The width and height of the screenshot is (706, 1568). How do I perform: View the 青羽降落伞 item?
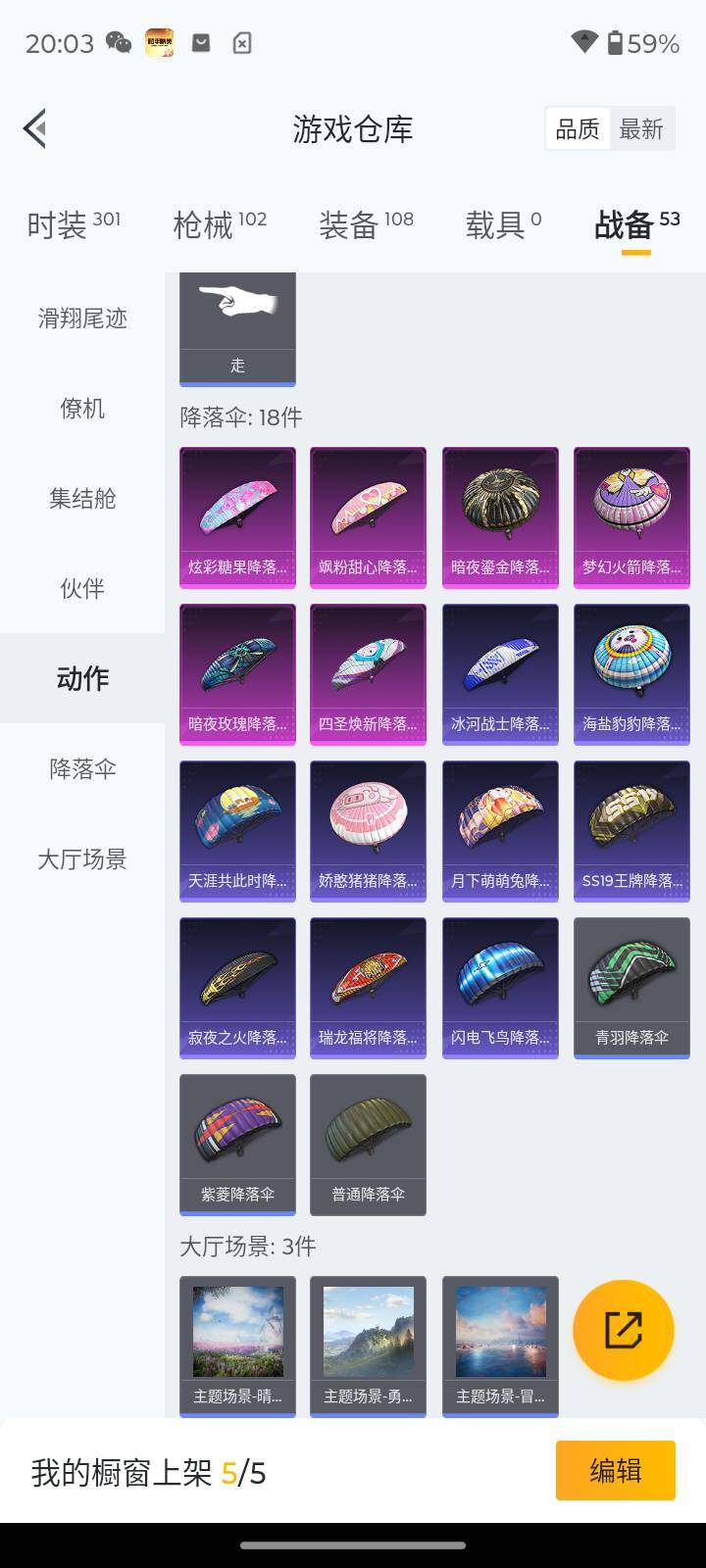[x=631, y=988]
